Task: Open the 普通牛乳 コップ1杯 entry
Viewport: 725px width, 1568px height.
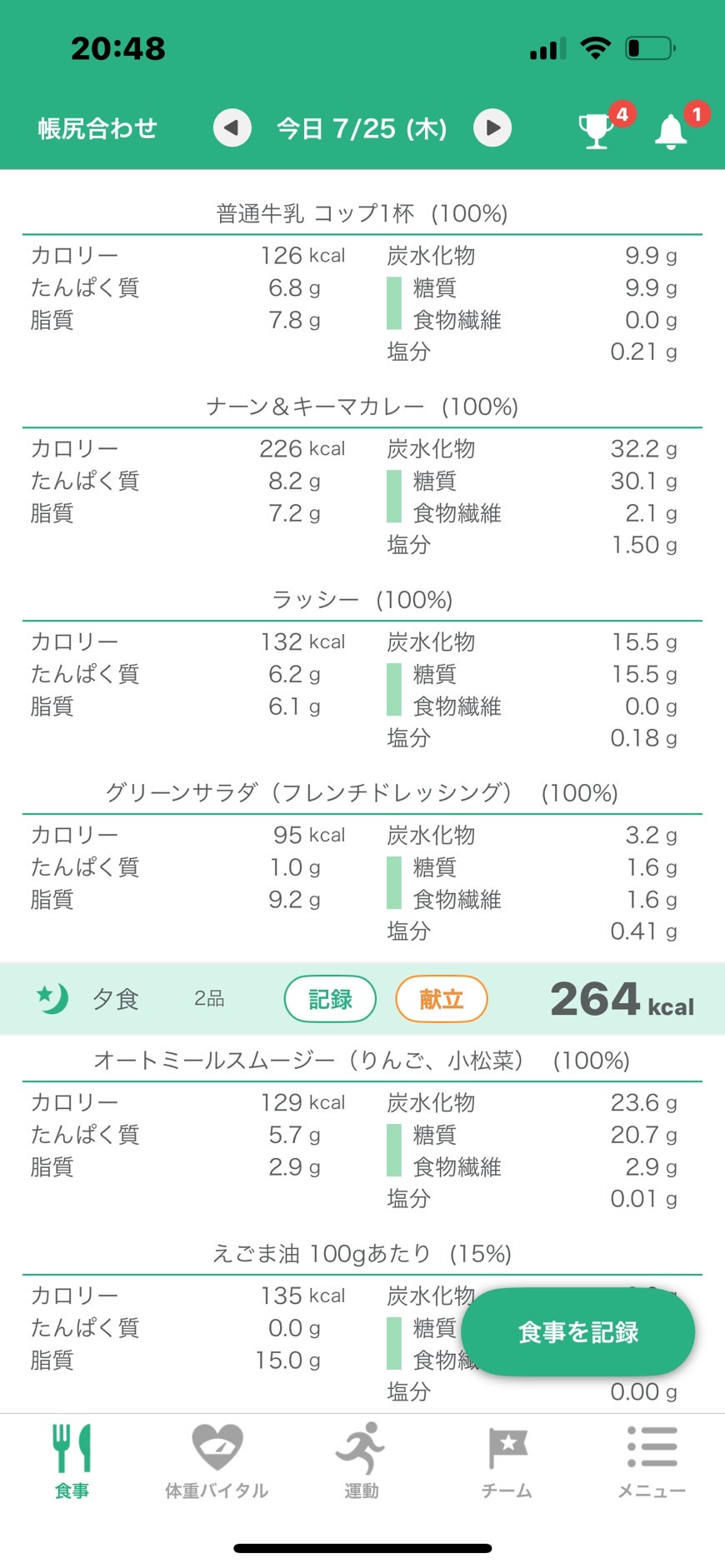Action: click(x=362, y=213)
